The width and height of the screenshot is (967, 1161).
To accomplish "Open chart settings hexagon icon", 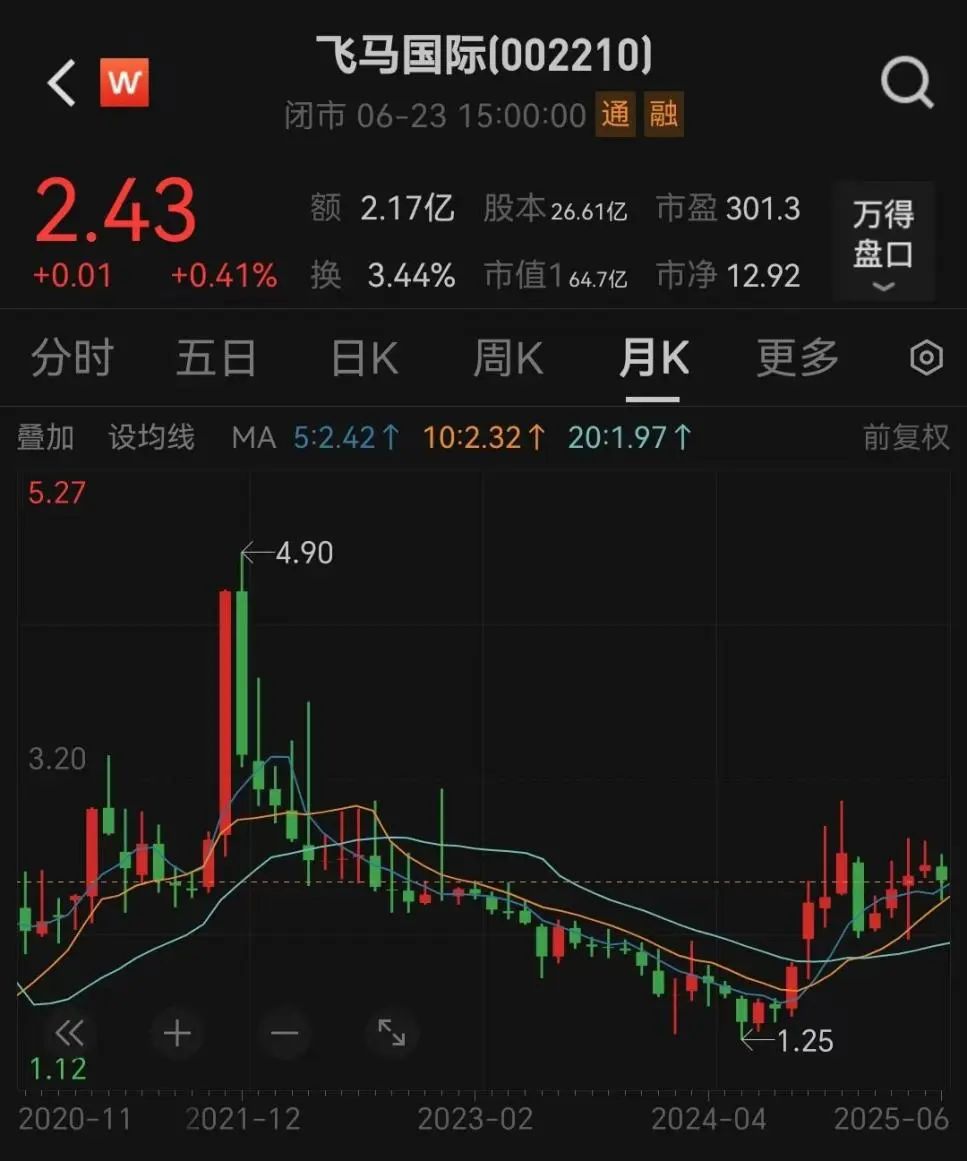I will [x=927, y=358].
